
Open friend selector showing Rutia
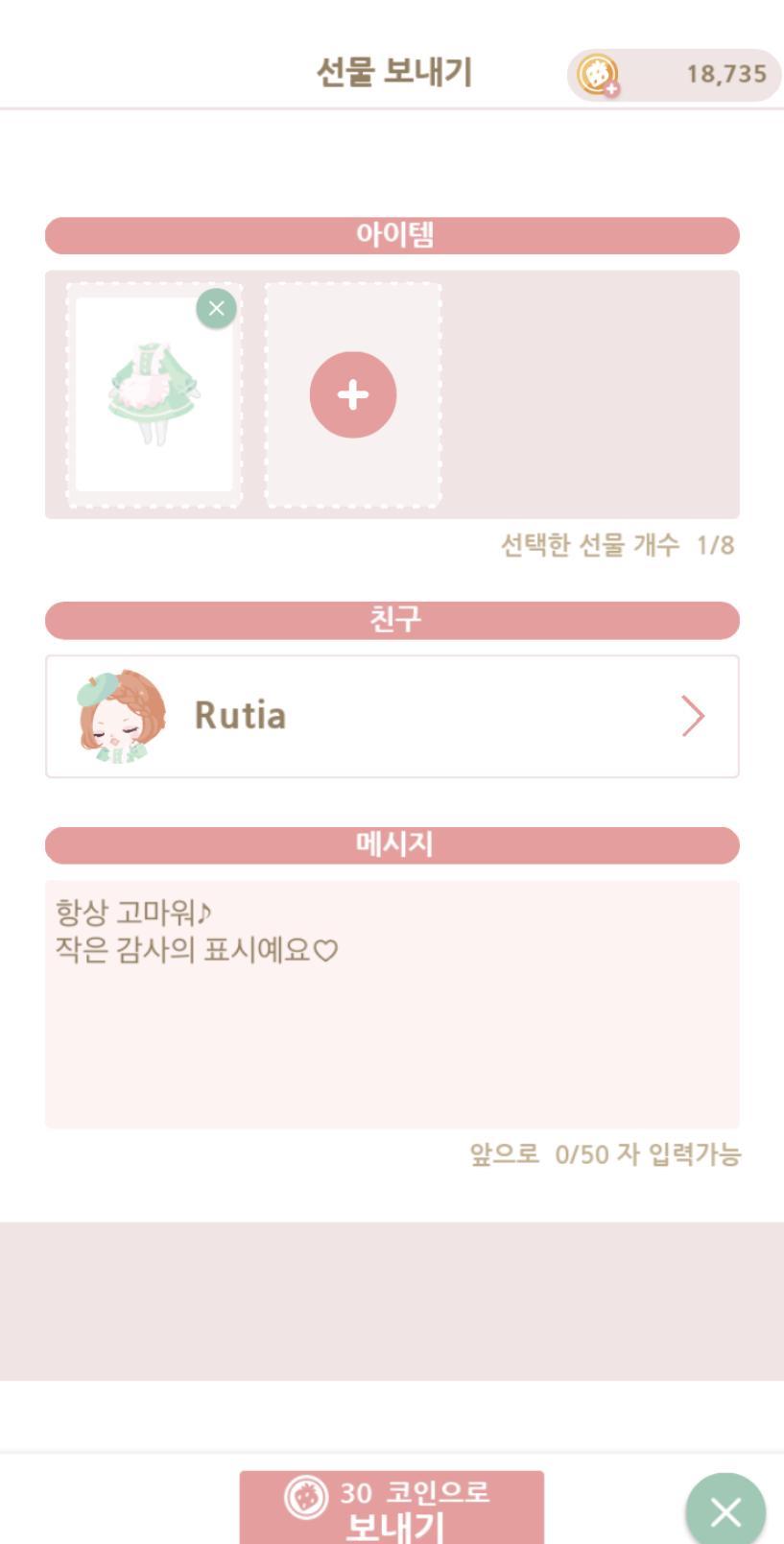392,716
